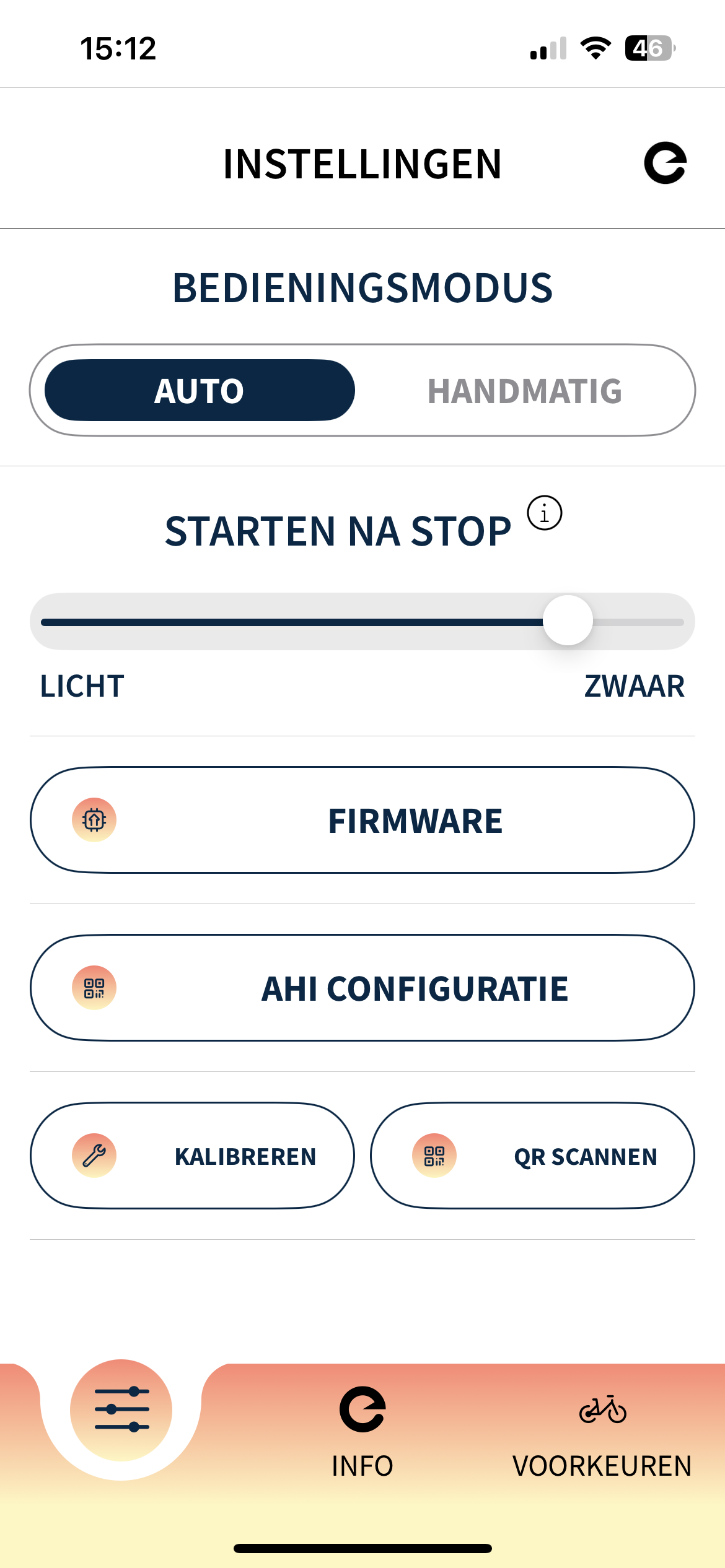
Task: Tap the settings sliders tab
Action: click(121, 1410)
